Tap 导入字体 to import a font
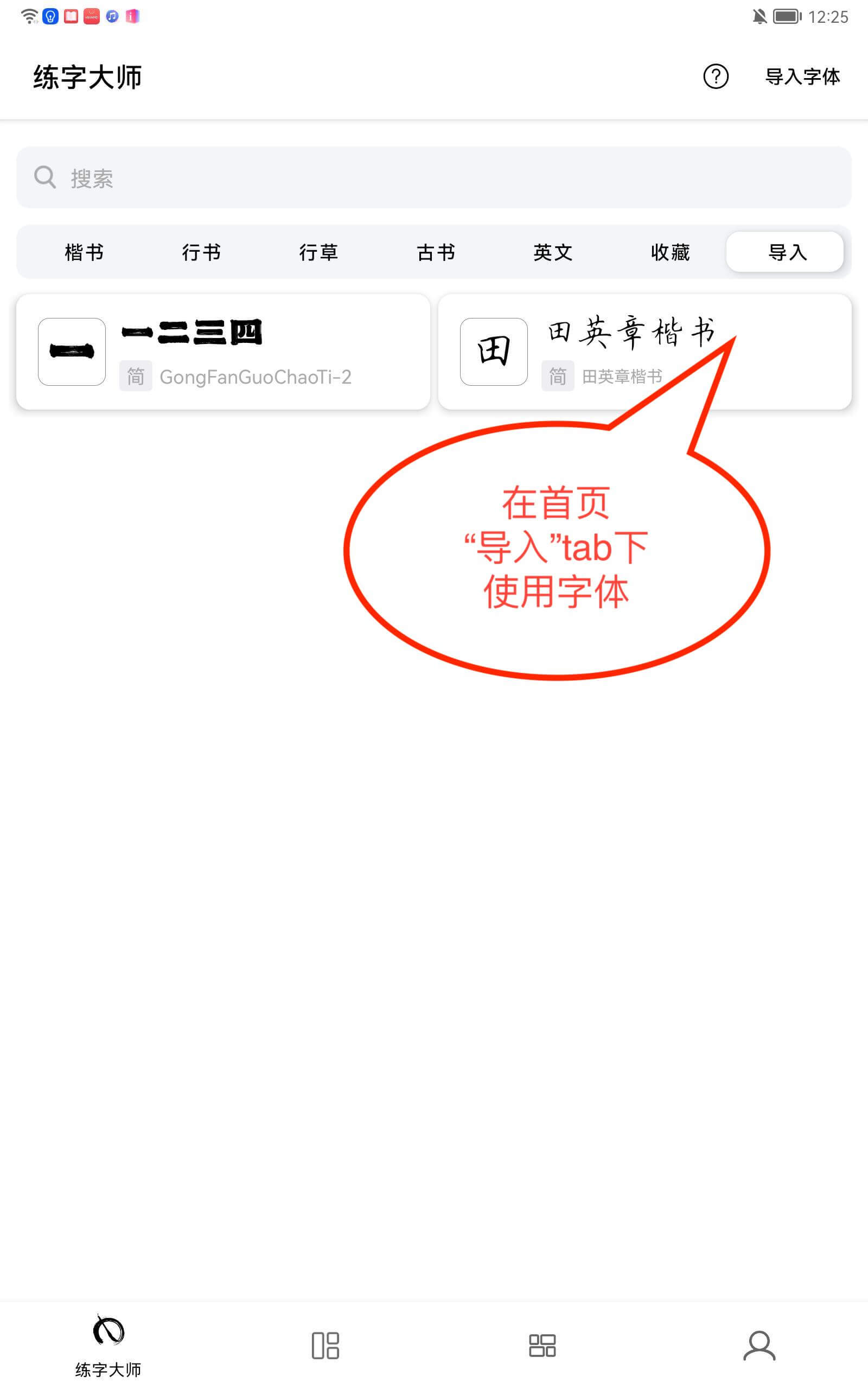The height and width of the screenshot is (1389, 868). pyautogui.click(x=802, y=77)
